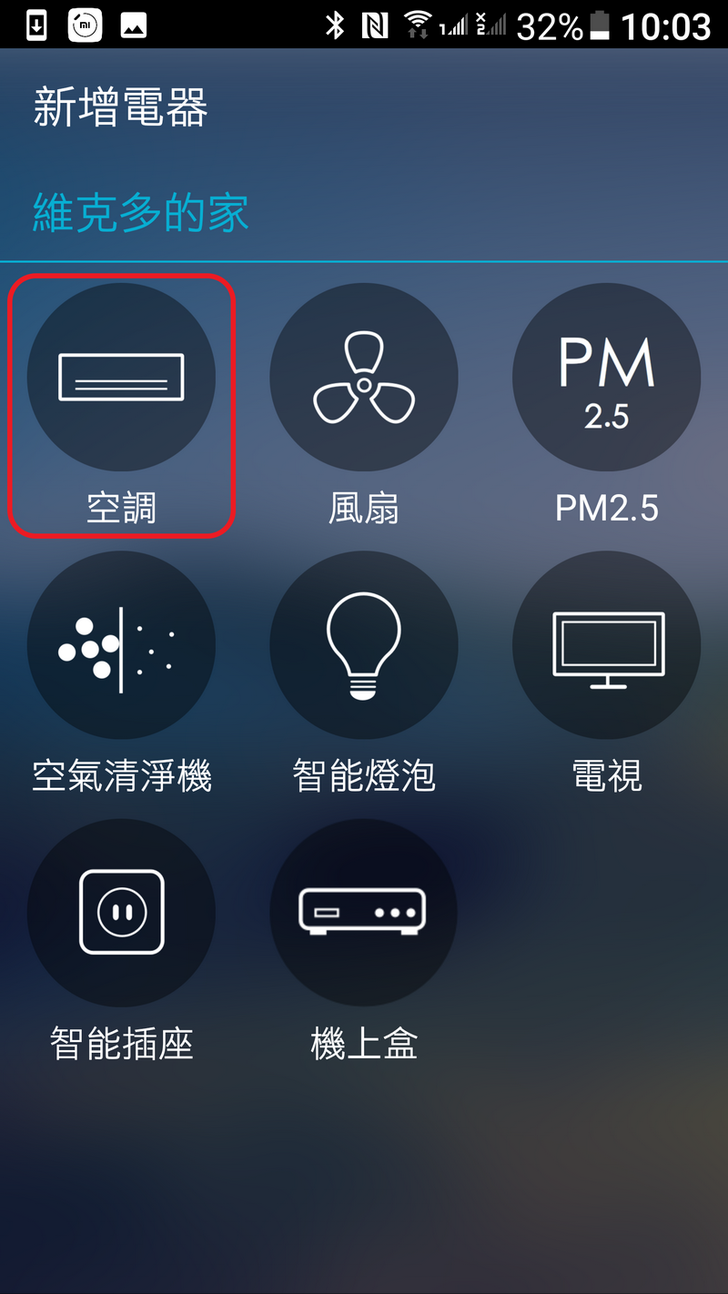Pick the 智能燈泡 smart bulb
The width and height of the screenshot is (728, 1294).
[x=364, y=645]
